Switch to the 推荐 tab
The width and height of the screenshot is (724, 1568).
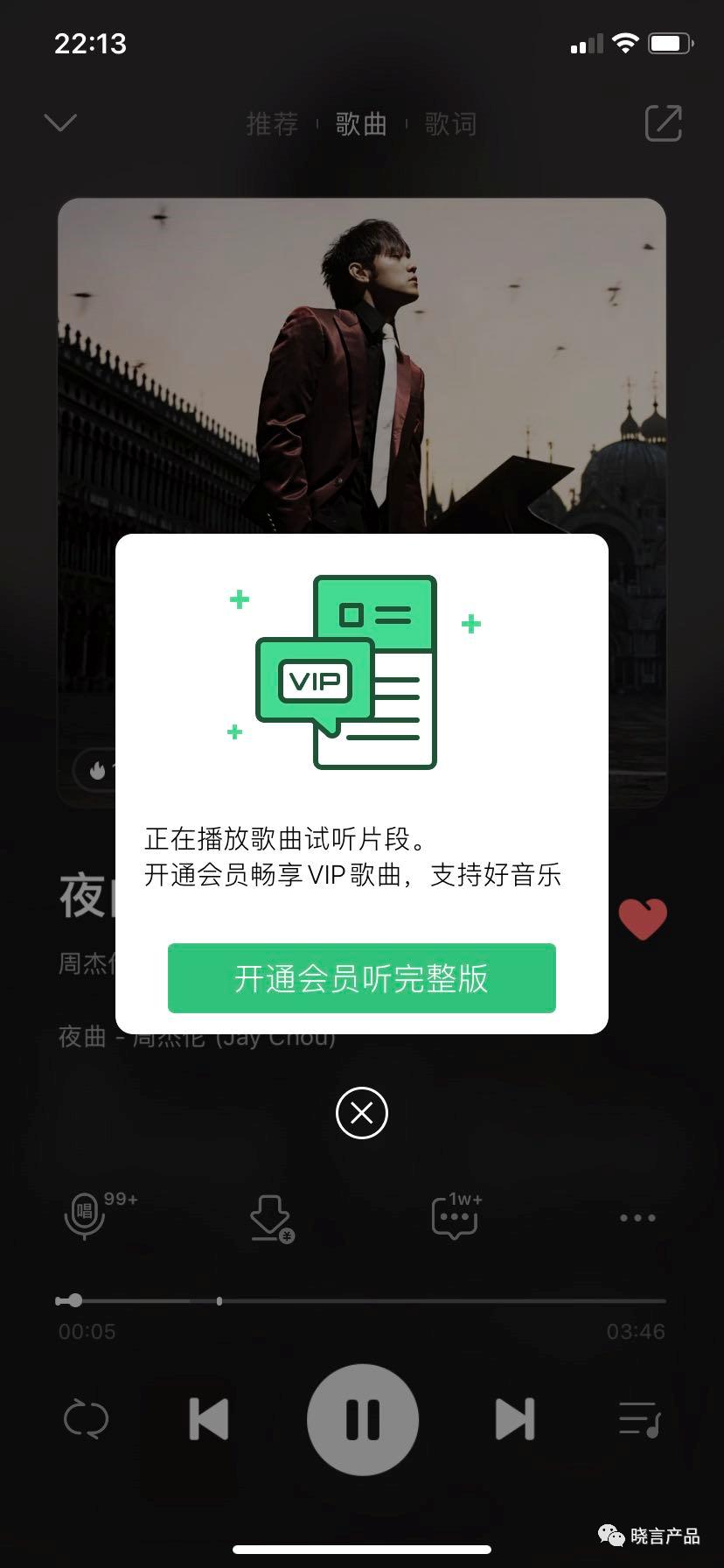(272, 123)
